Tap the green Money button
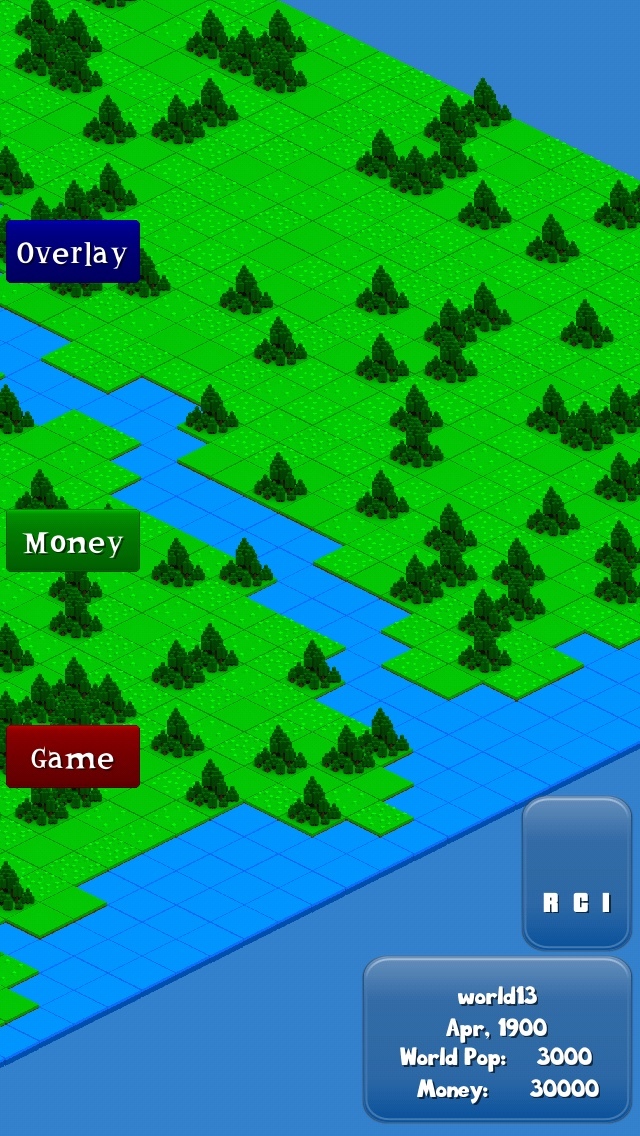The width and height of the screenshot is (640, 1136). [72, 541]
